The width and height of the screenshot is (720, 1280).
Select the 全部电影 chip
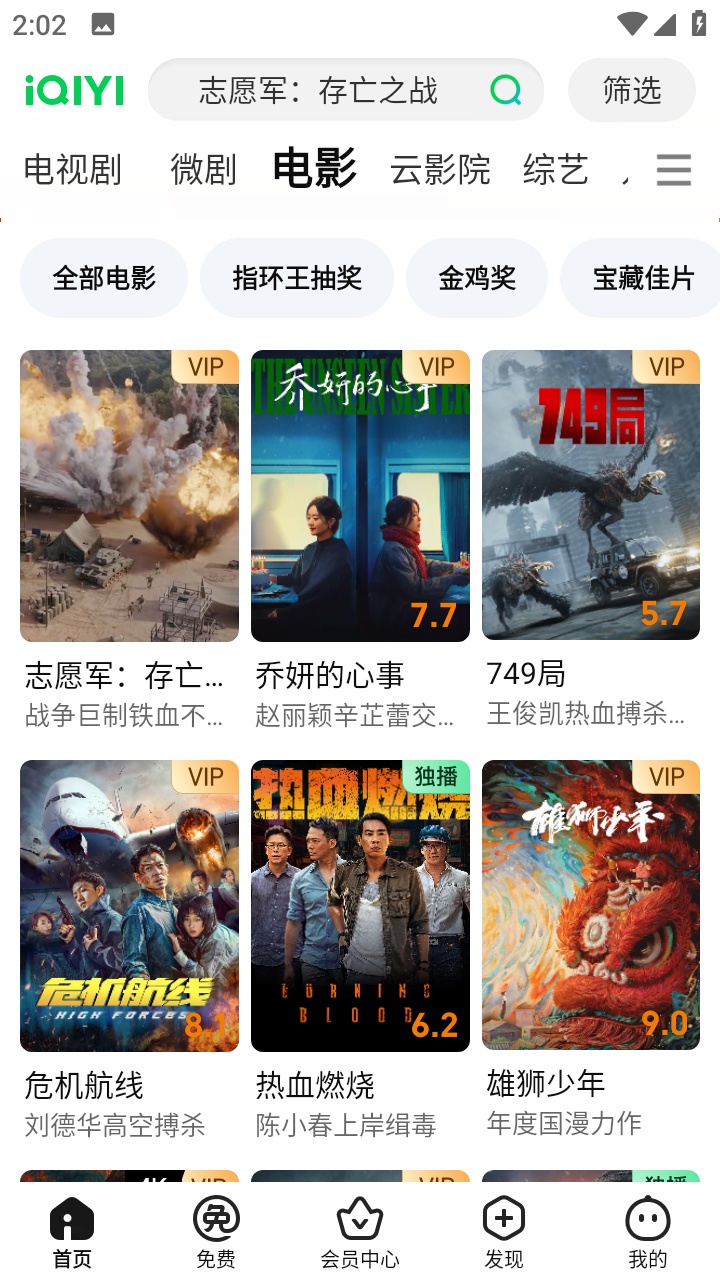point(104,278)
